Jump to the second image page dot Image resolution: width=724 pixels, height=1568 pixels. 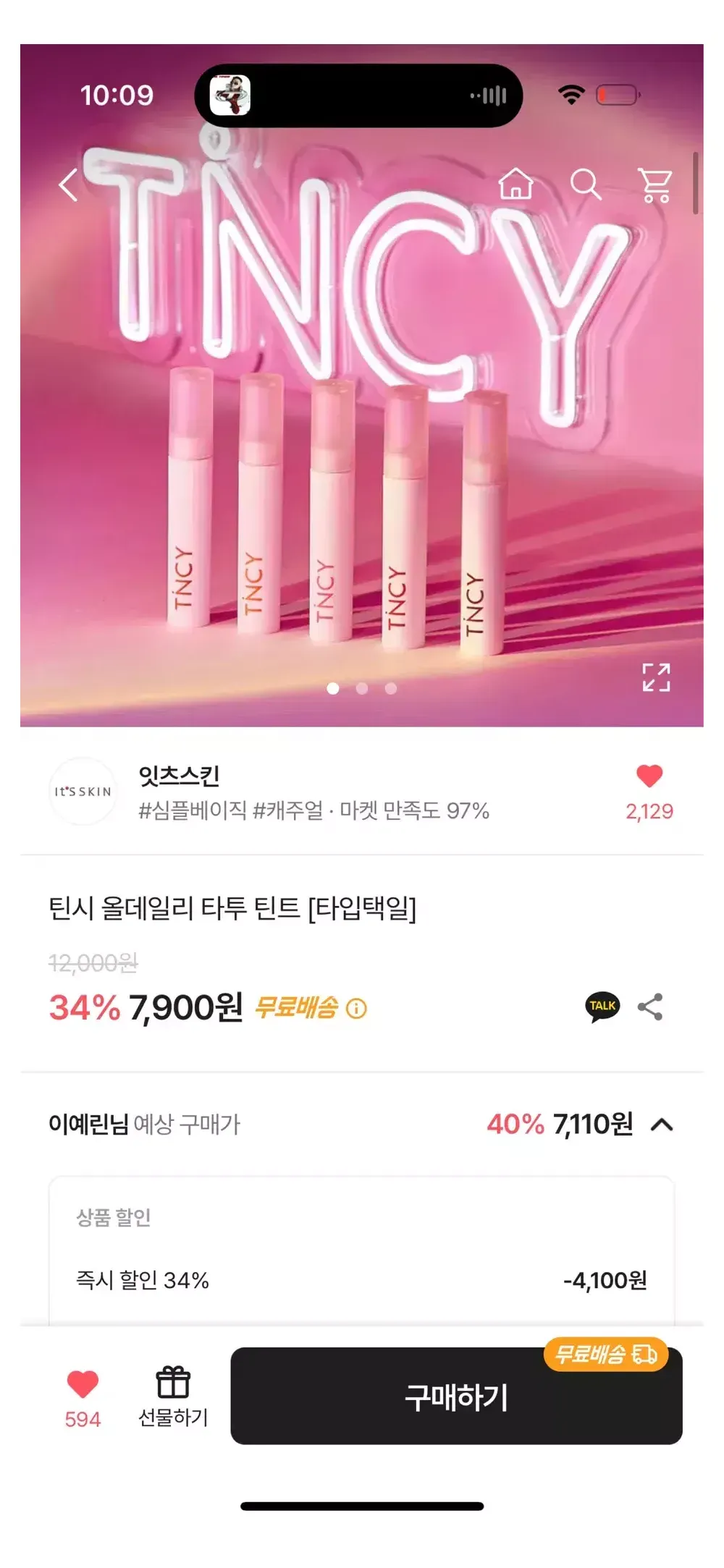pyautogui.click(x=362, y=688)
